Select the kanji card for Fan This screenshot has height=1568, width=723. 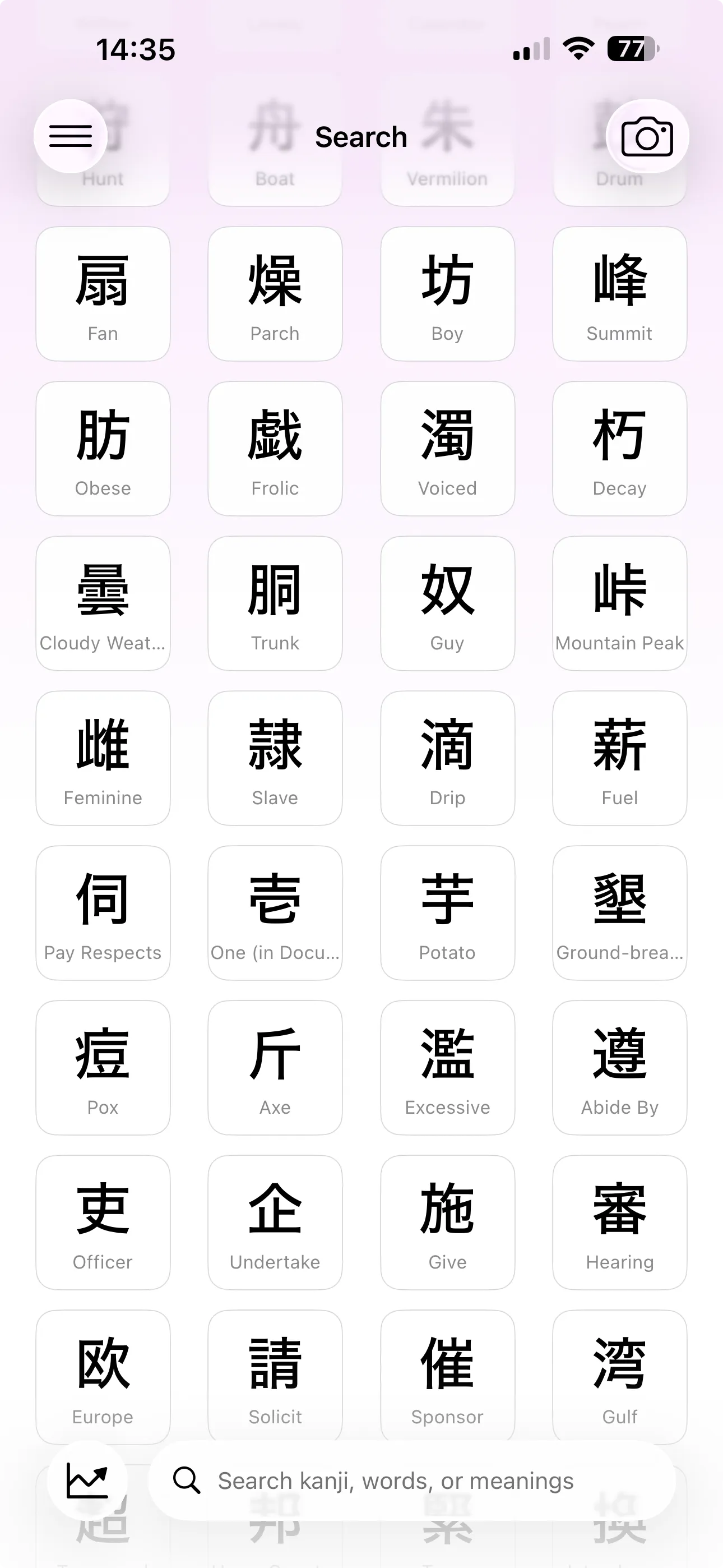[x=102, y=294]
